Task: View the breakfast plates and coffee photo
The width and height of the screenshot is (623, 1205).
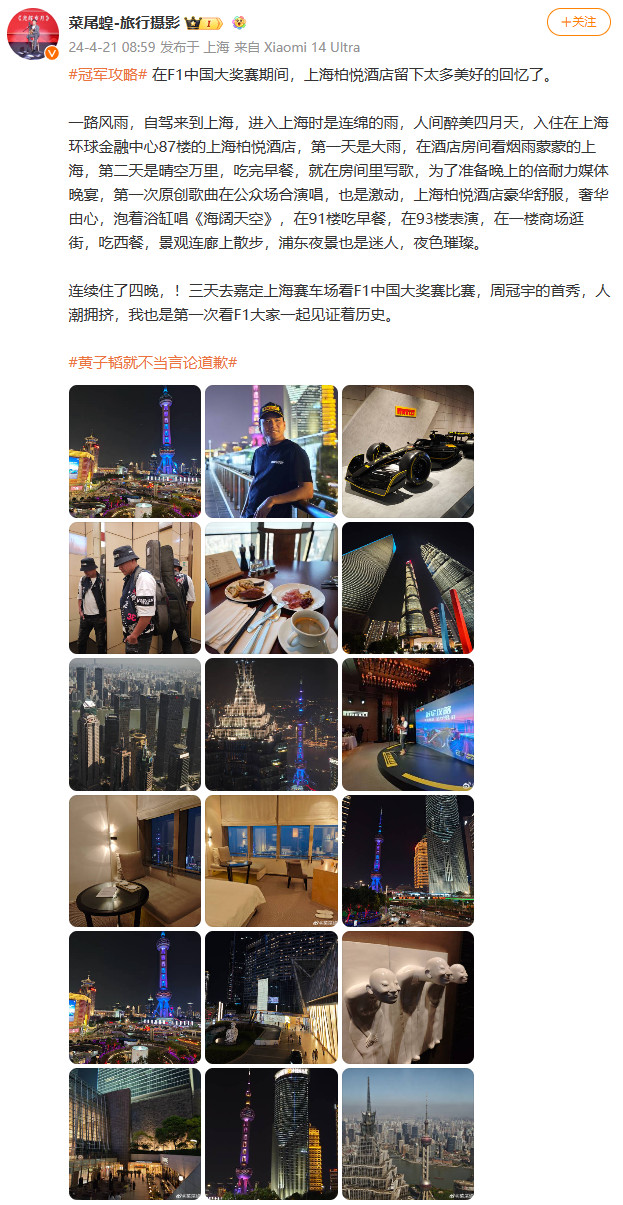Action: pos(271,587)
